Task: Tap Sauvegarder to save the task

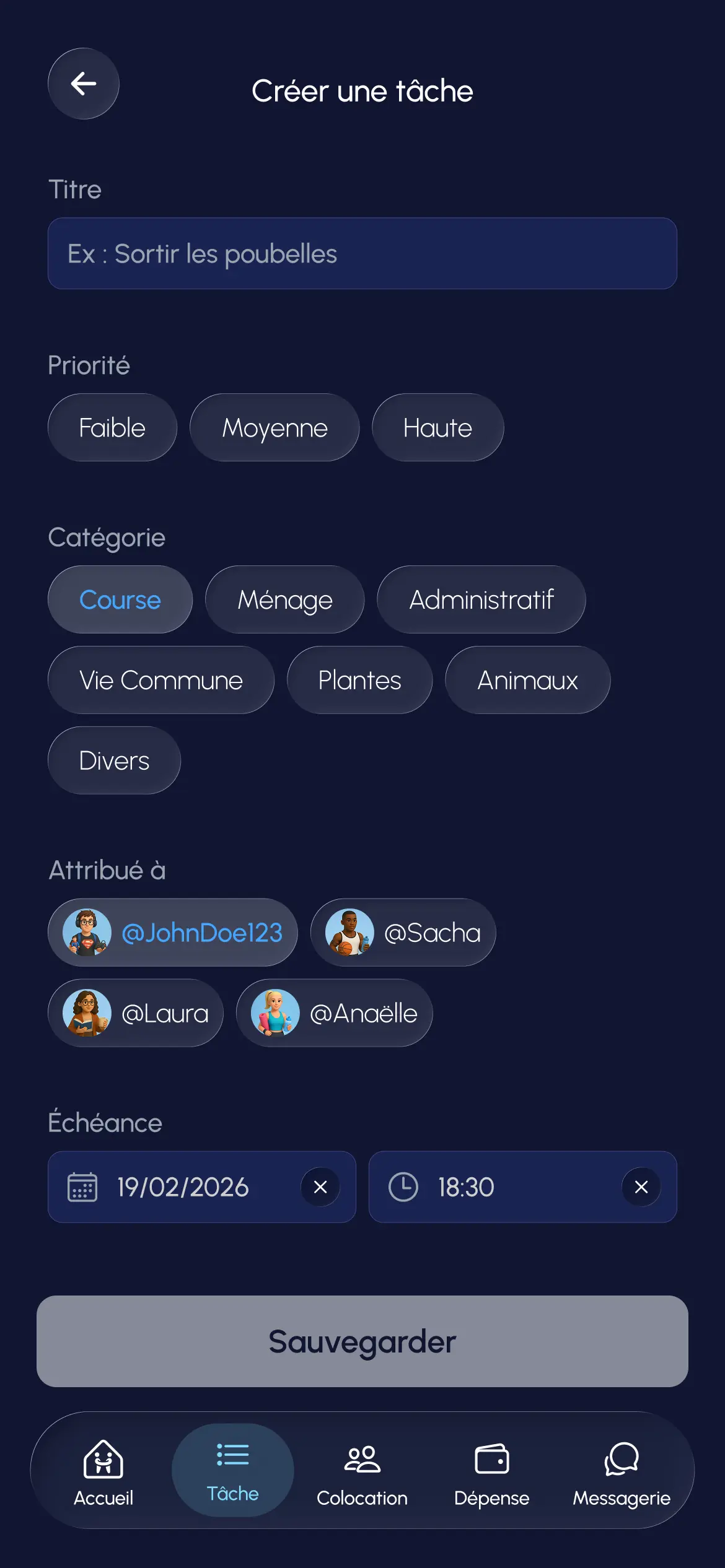Action: click(362, 1341)
